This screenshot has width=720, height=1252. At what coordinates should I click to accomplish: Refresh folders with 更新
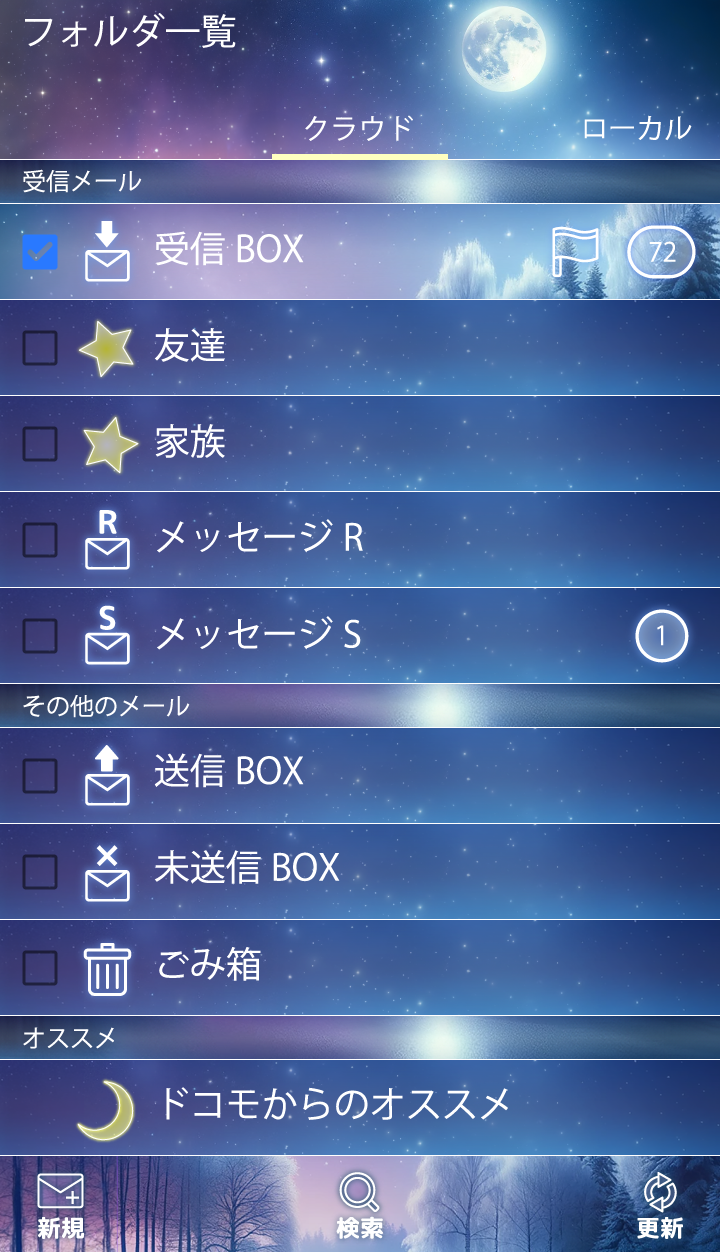[x=660, y=1205]
